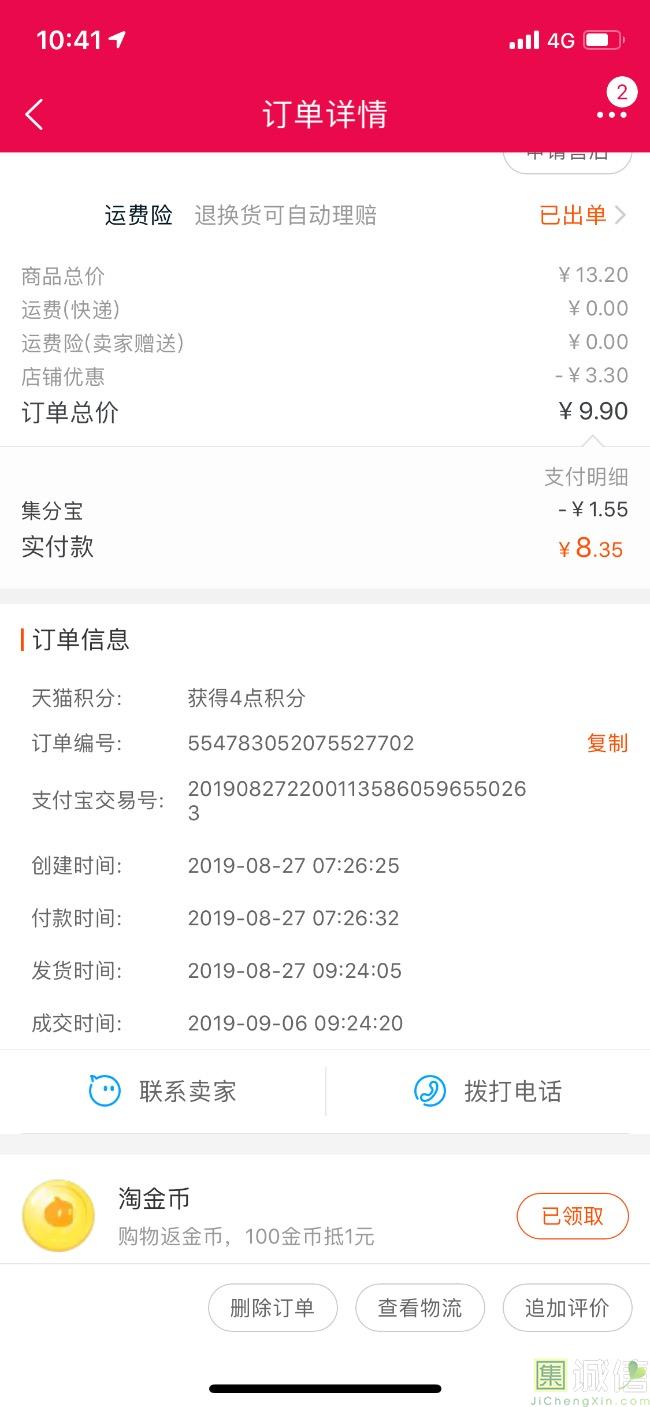View shipping tracking via 查看物流
The height and width of the screenshot is (1407, 650).
420,1308
